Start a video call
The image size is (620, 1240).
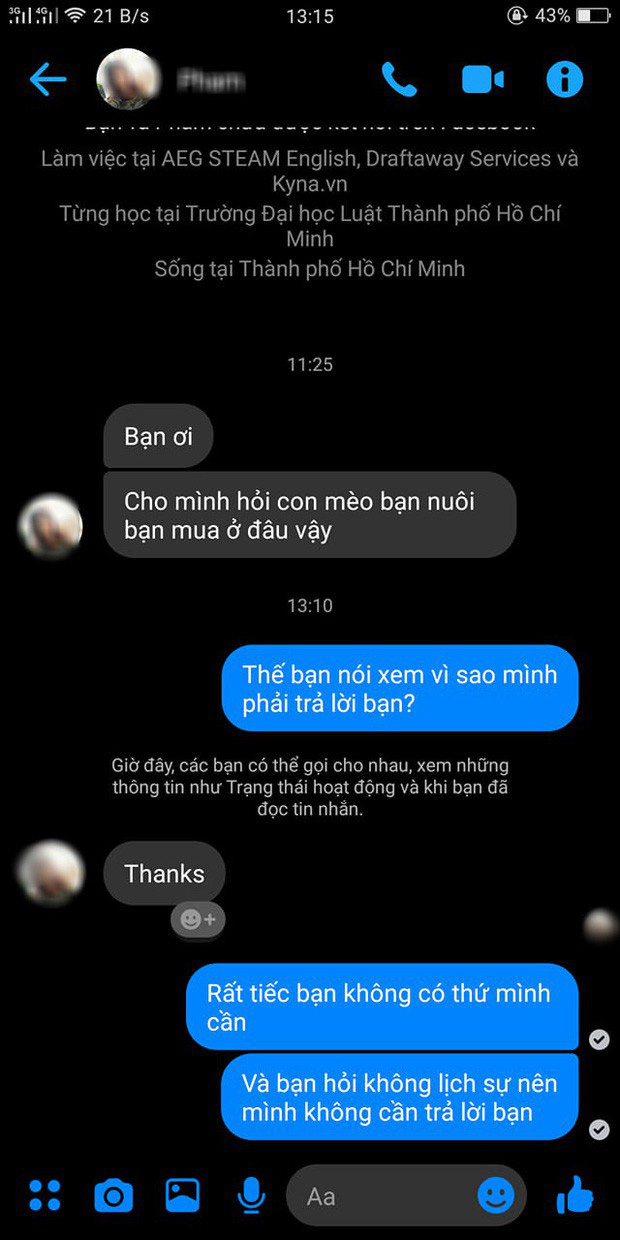[483, 79]
